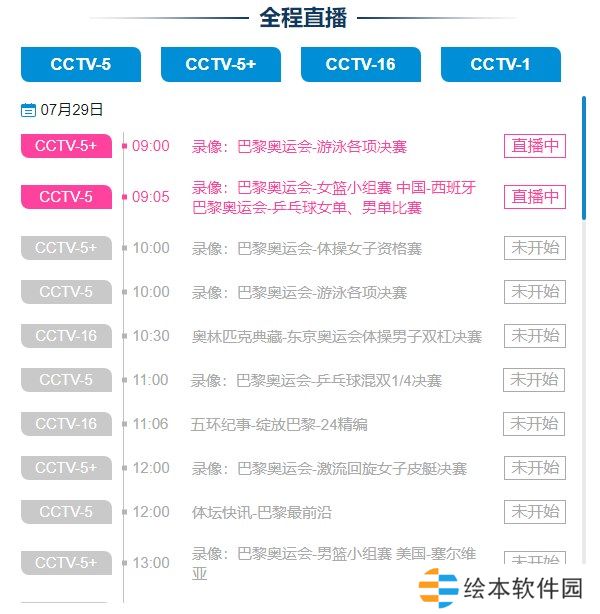Open the 10:30 东京奥运会体操男子双杠决赛 row

(x=336, y=336)
